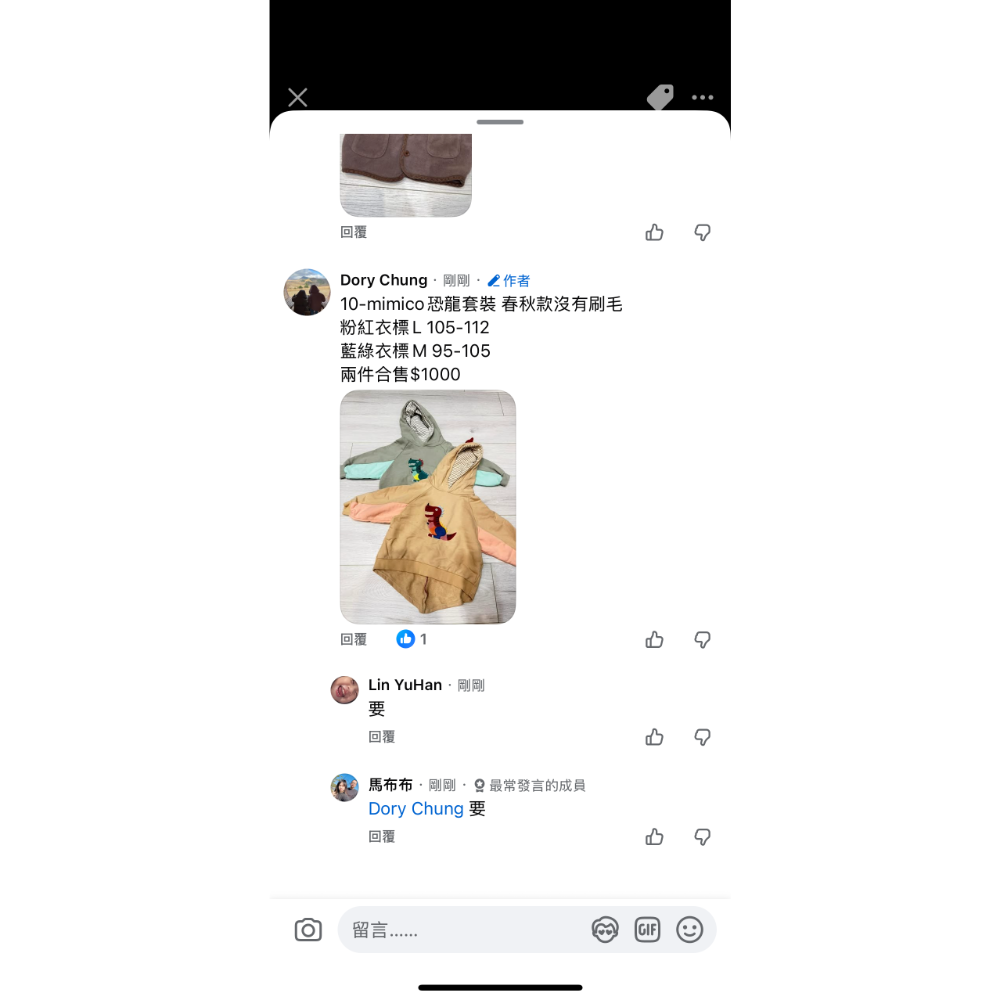Open the GIF picker

(x=648, y=930)
